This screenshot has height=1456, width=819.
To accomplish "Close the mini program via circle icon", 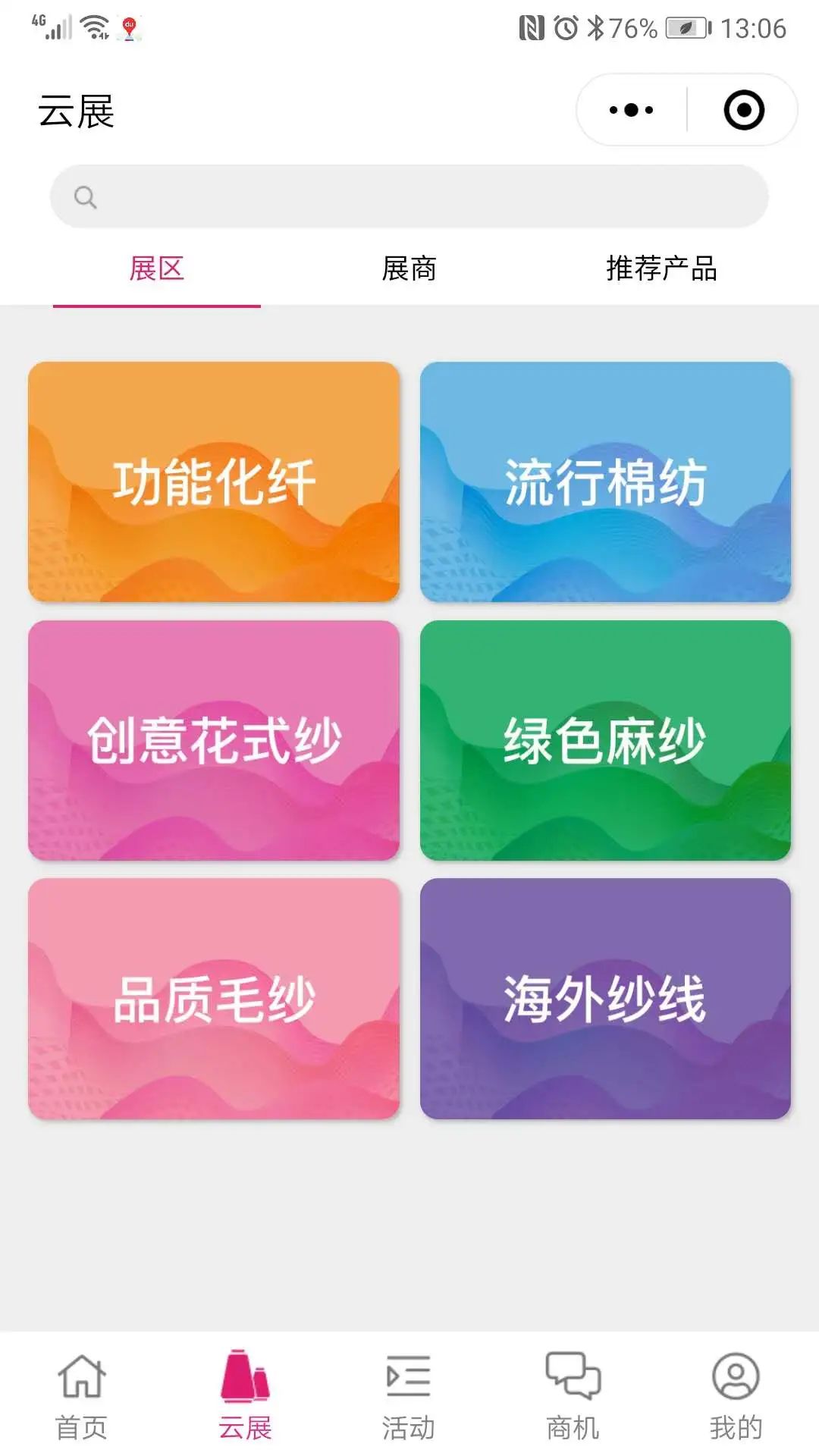I will point(743,110).
